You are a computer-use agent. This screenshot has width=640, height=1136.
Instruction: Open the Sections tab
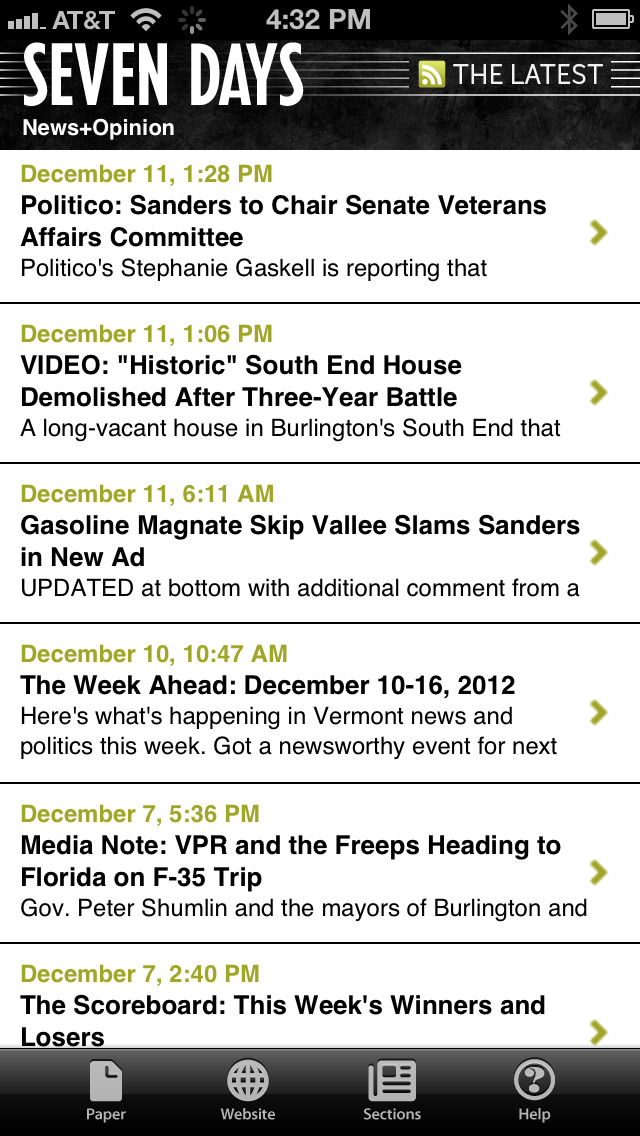[391, 1091]
